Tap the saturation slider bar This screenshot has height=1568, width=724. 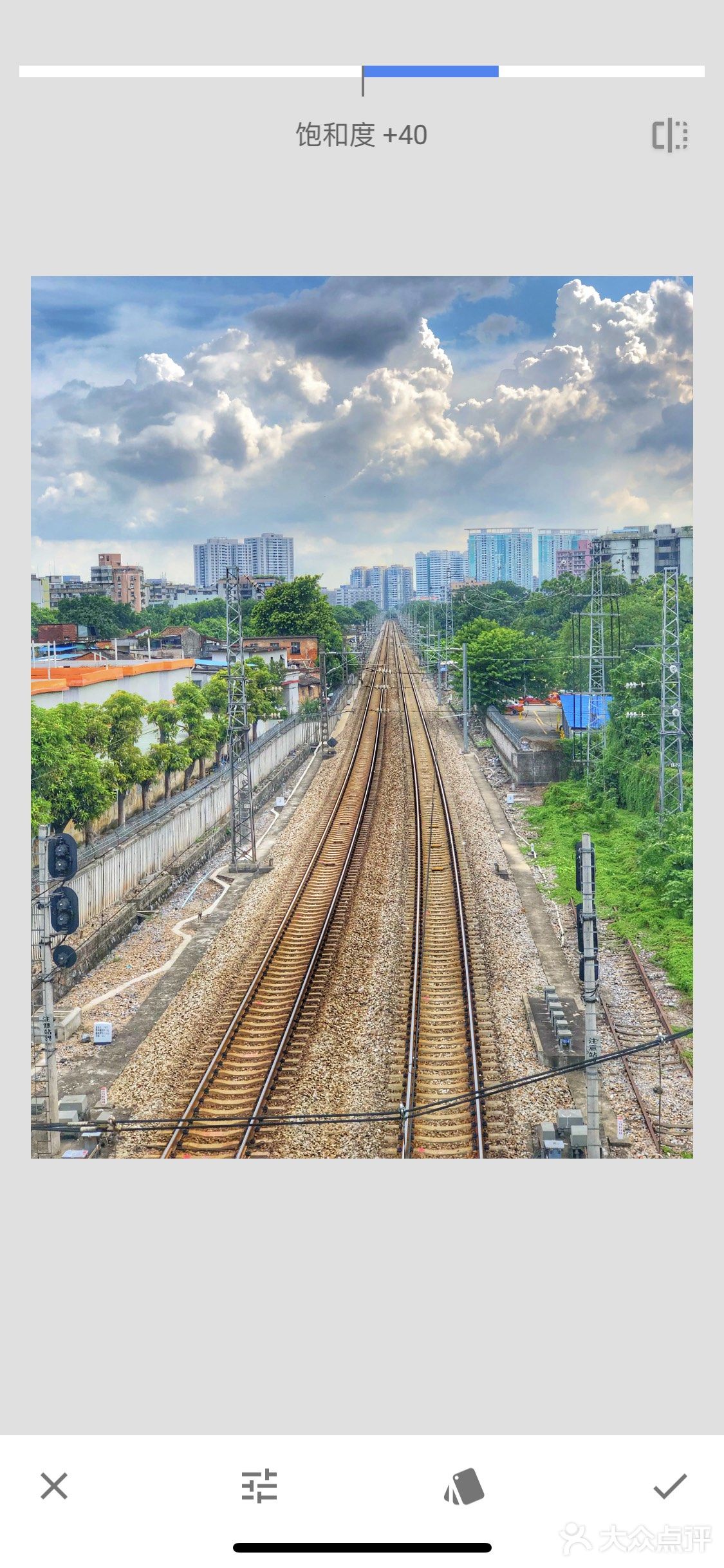click(362, 71)
